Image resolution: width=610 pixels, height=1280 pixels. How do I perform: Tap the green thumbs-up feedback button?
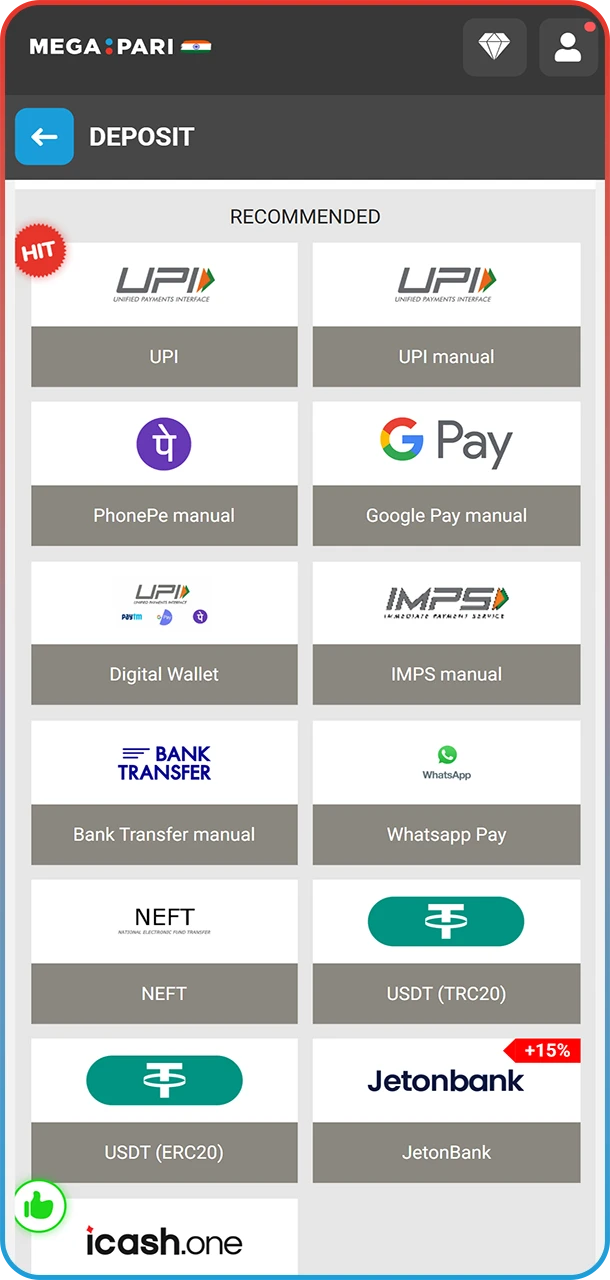pyautogui.click(x=39, y=1206)
